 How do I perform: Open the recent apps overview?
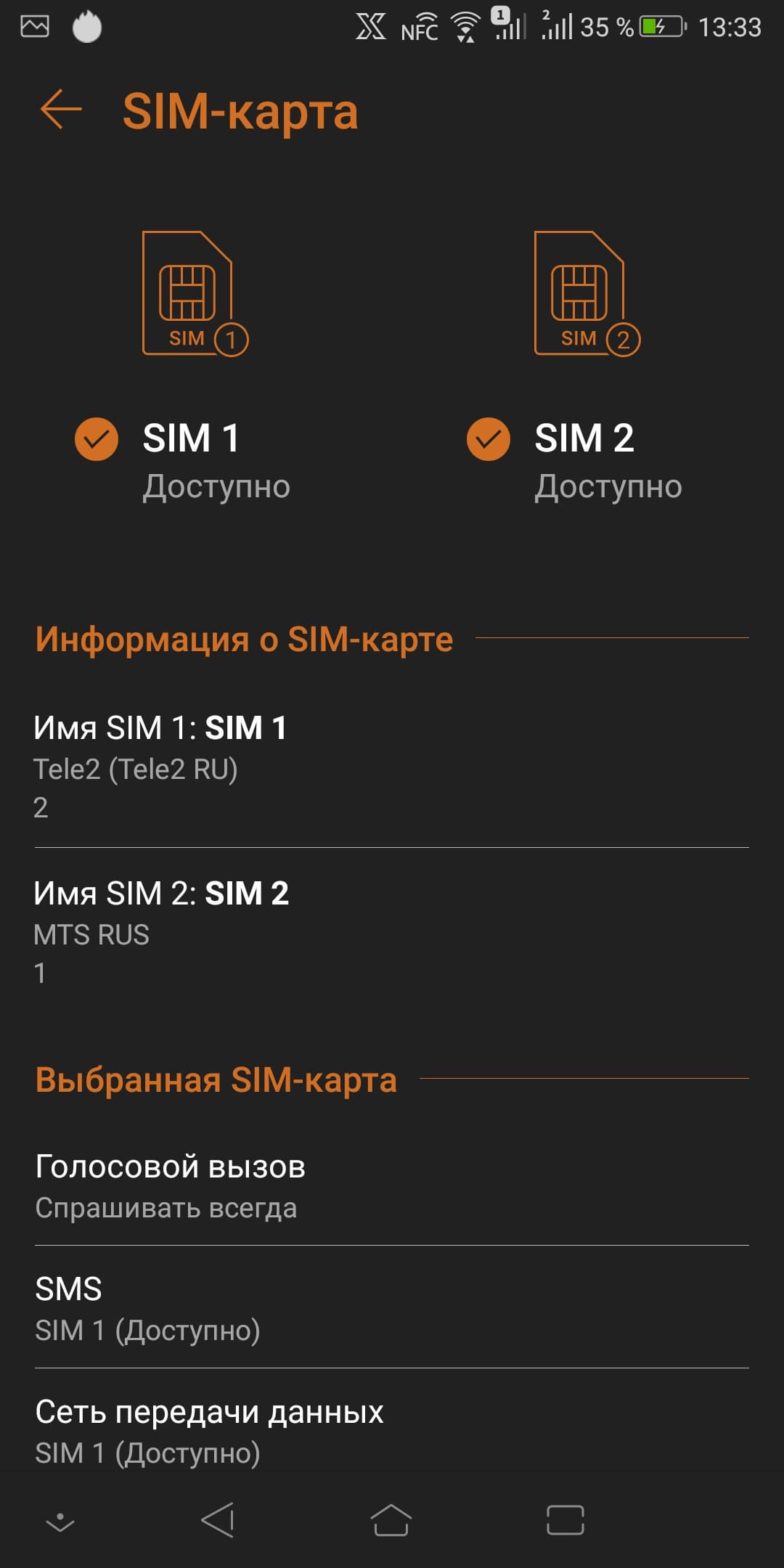565,1519
